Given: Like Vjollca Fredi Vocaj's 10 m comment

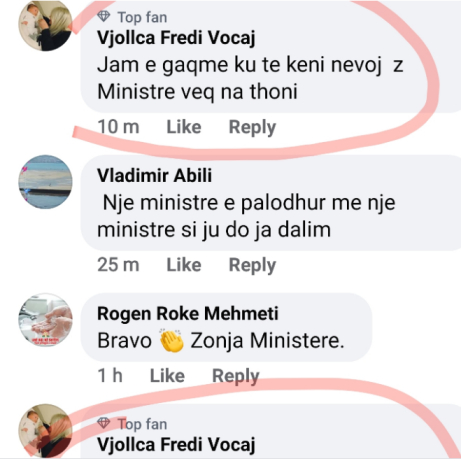Looking at the screenshot, I should pyautogui.click(x=184, y=127).
